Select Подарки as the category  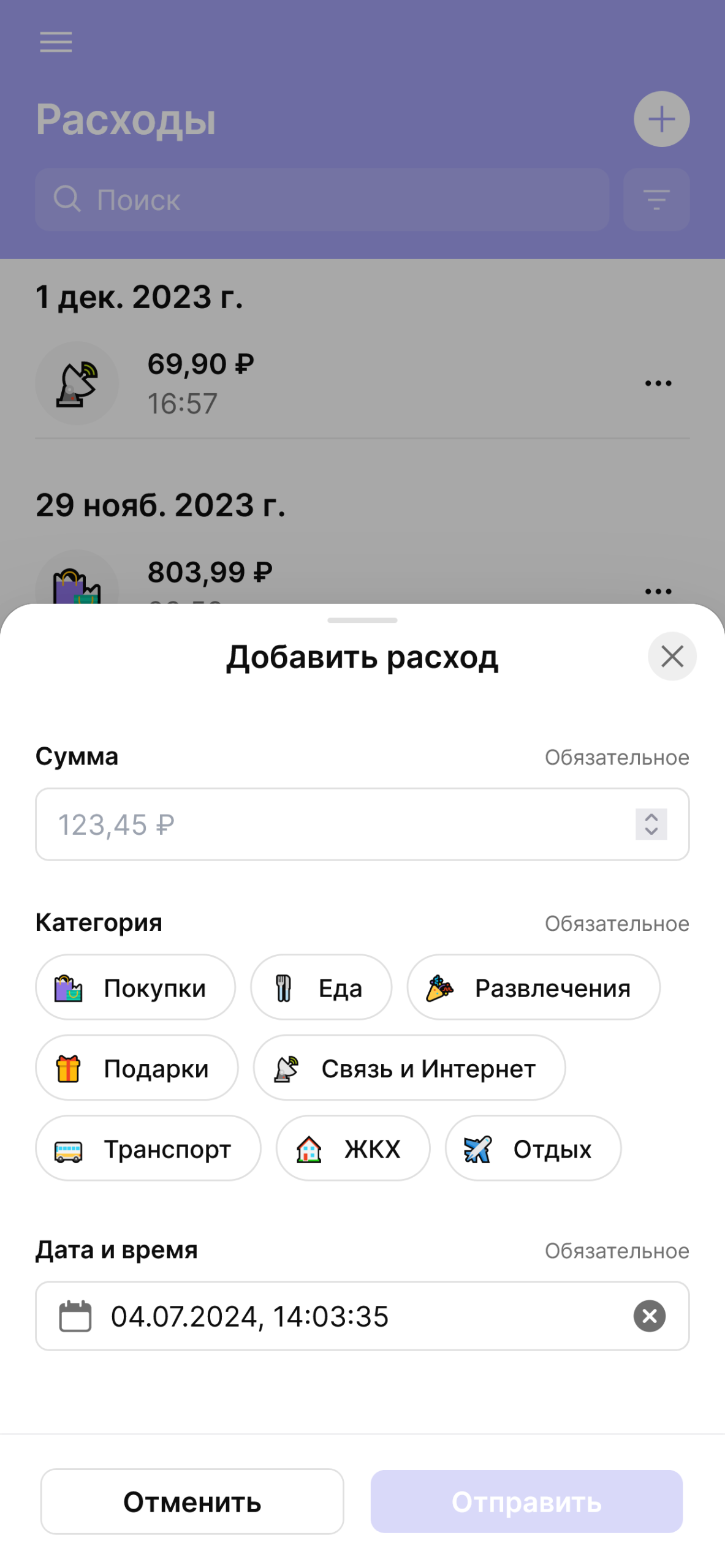[137, 1068]
